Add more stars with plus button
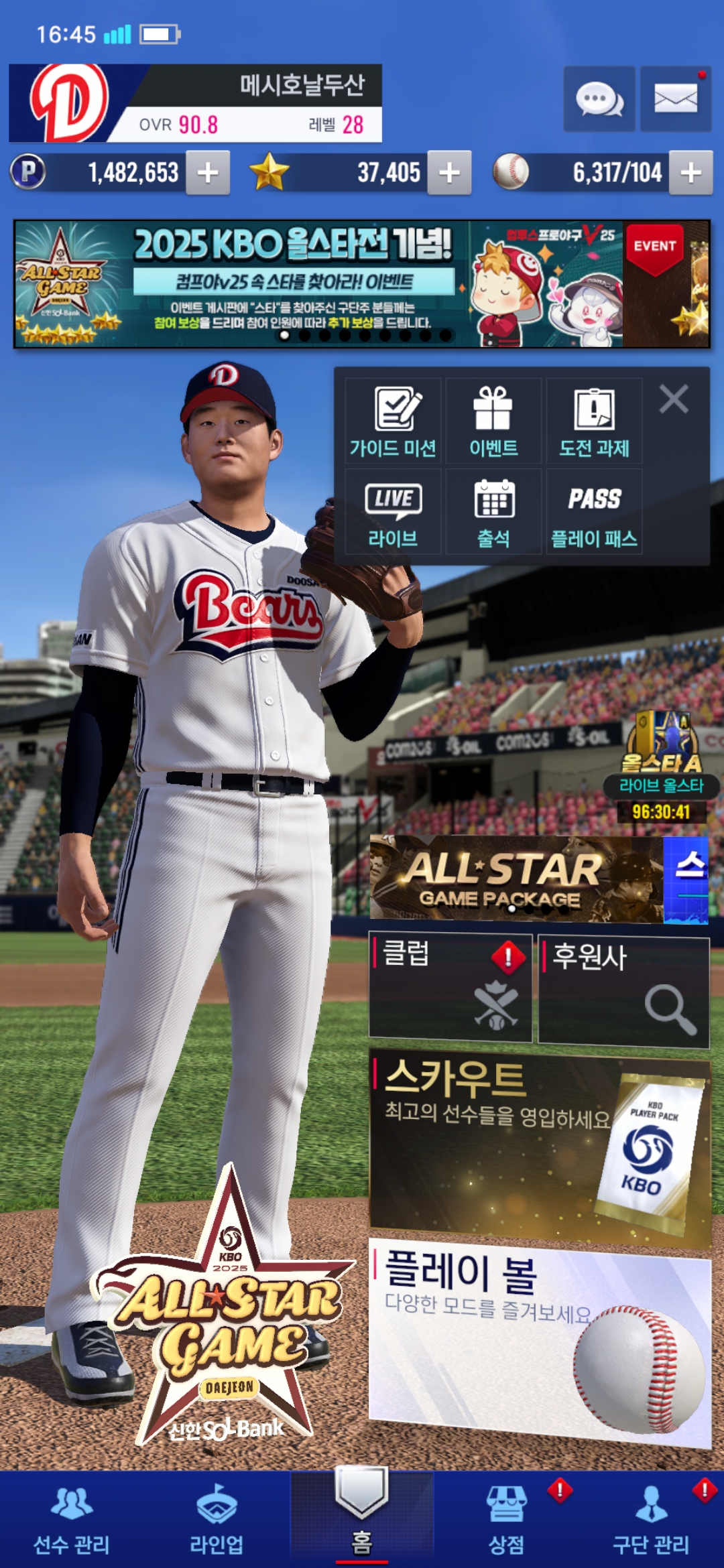Viewport: 724px width, 1568px height. [449, 173]
